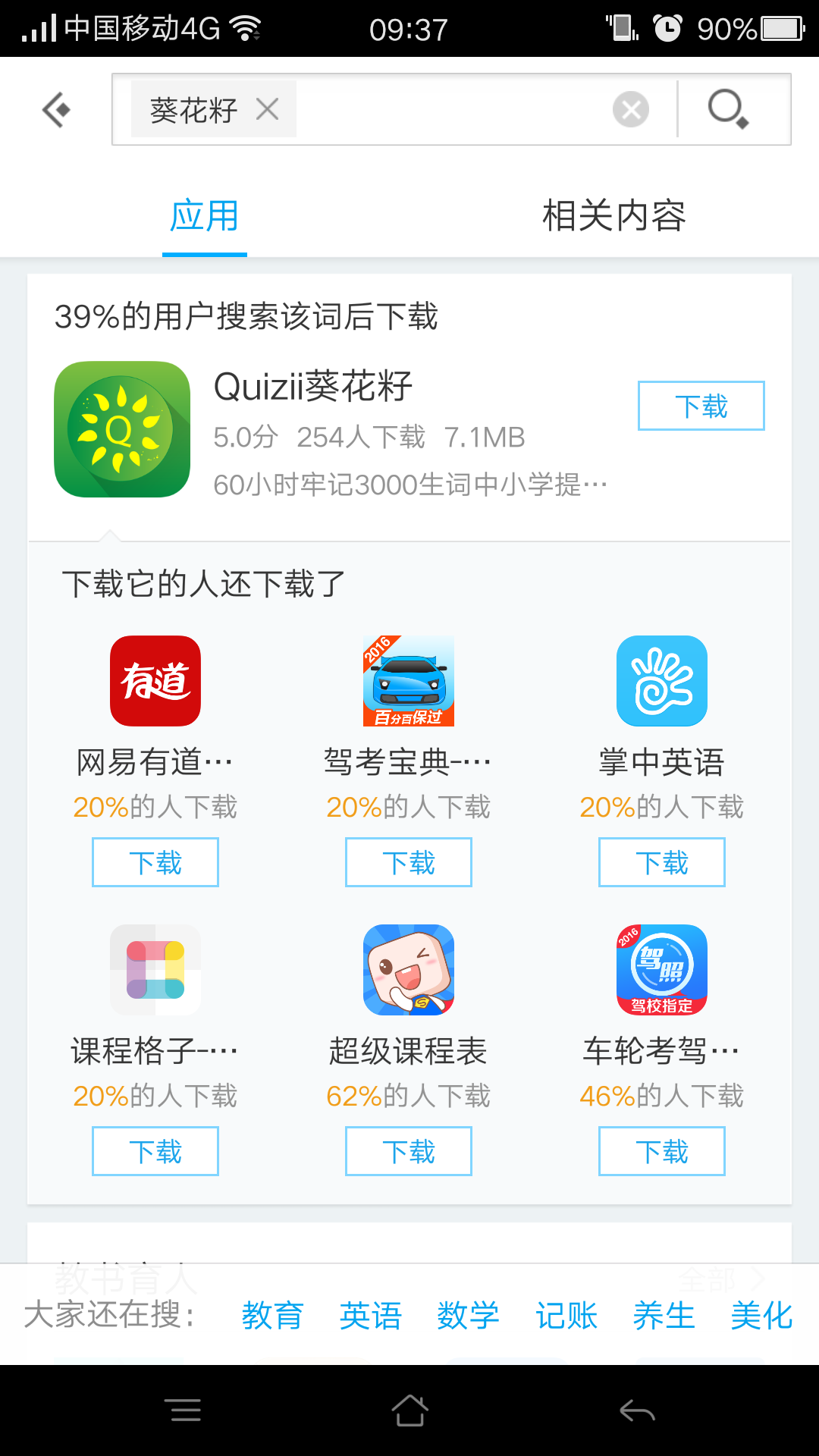Search the suggested keyword 教育

point(272,1315)
